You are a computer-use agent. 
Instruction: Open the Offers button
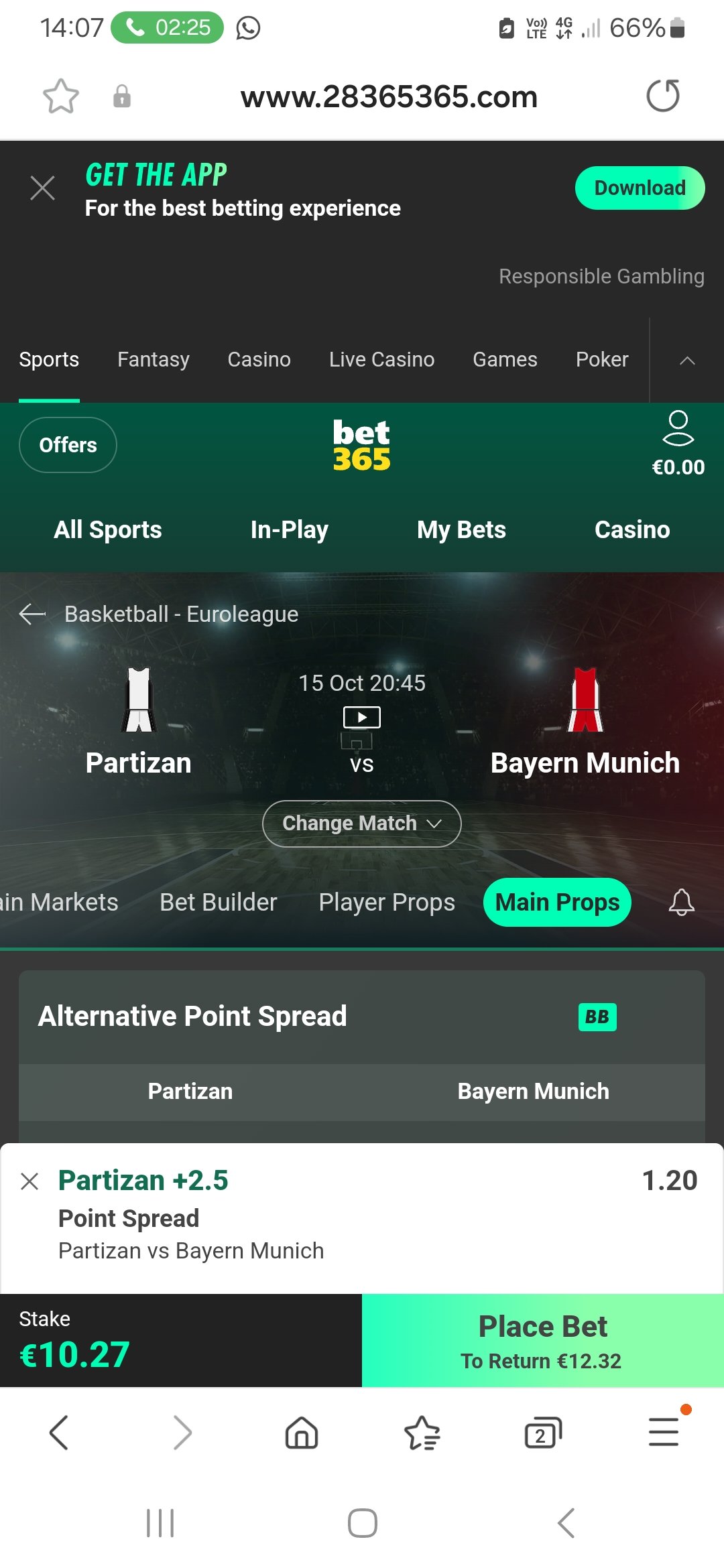(x=68, y=445)
